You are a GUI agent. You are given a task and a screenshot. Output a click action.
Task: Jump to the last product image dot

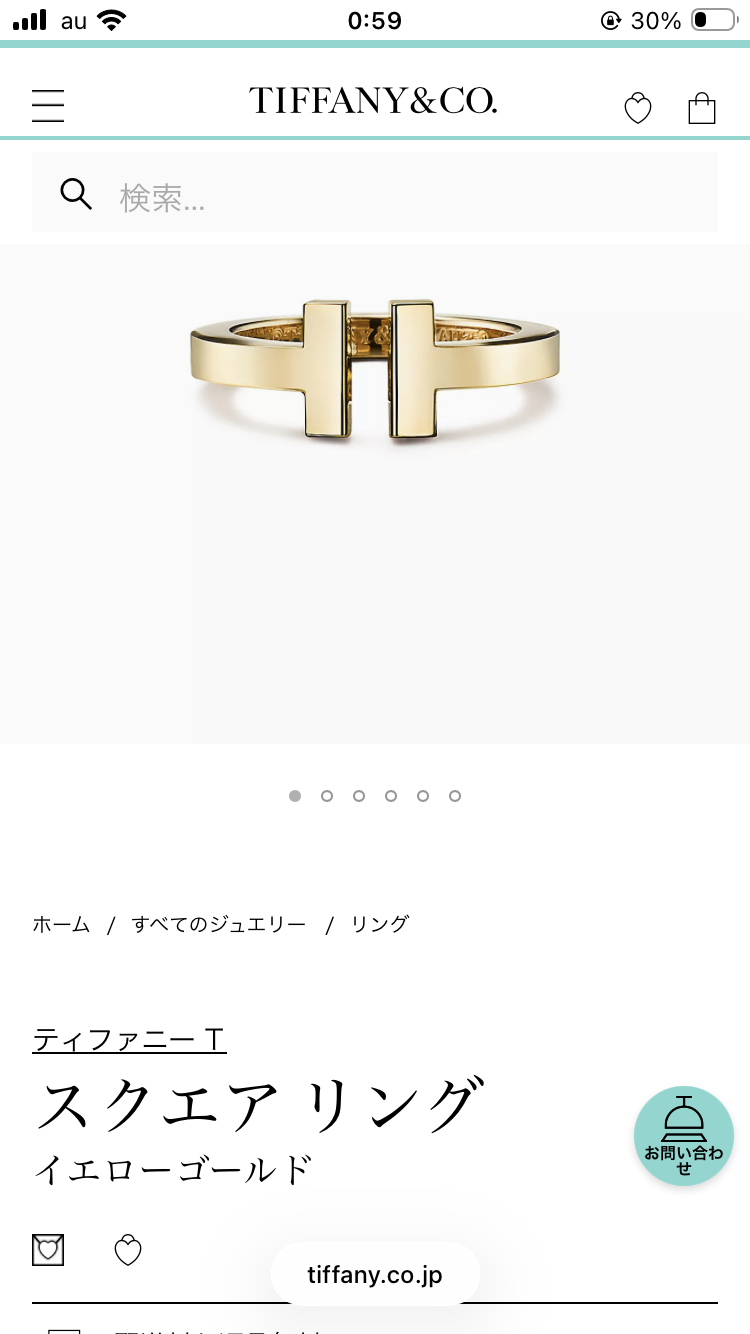coord(455,796)
